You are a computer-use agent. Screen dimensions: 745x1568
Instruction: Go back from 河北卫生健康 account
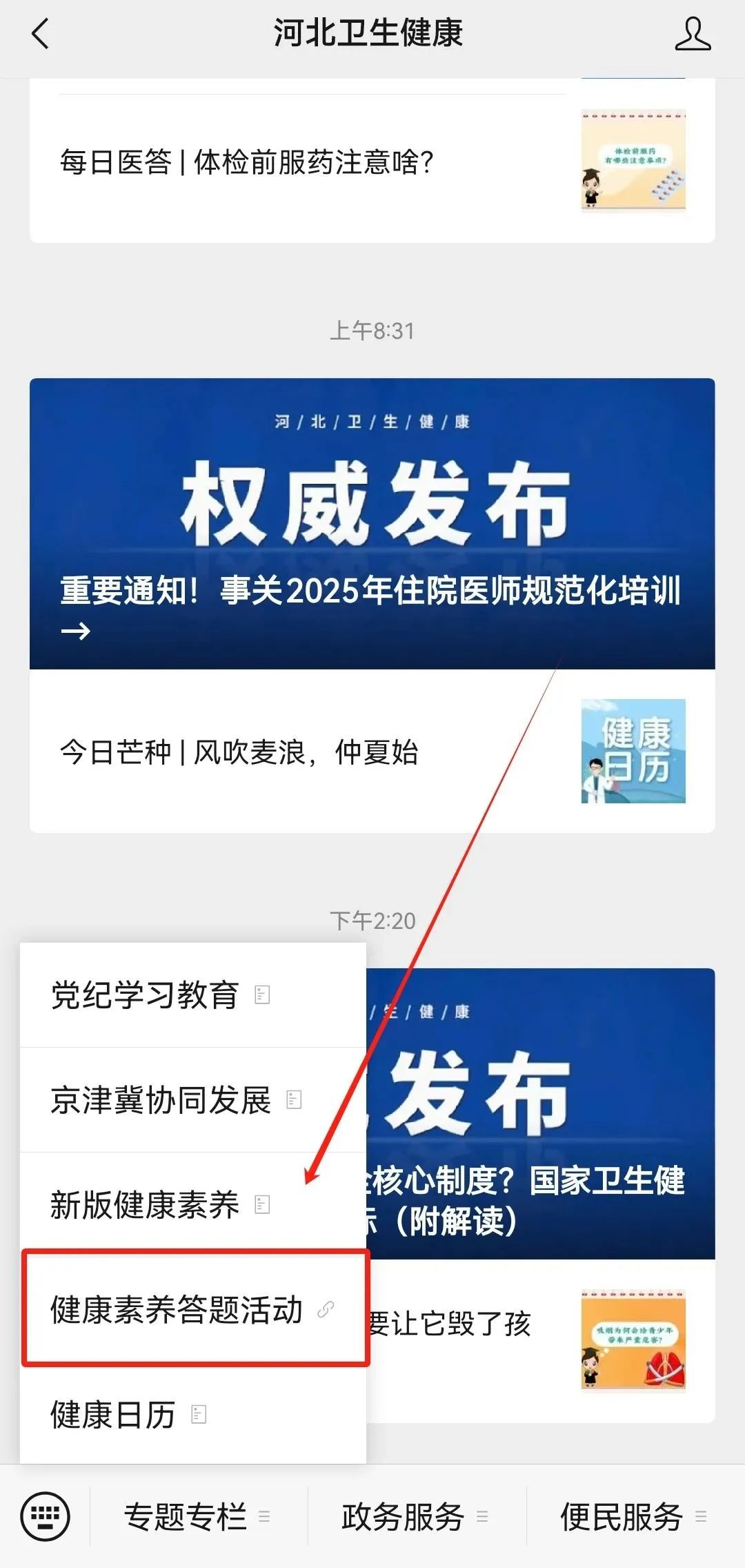coord(41,34)
